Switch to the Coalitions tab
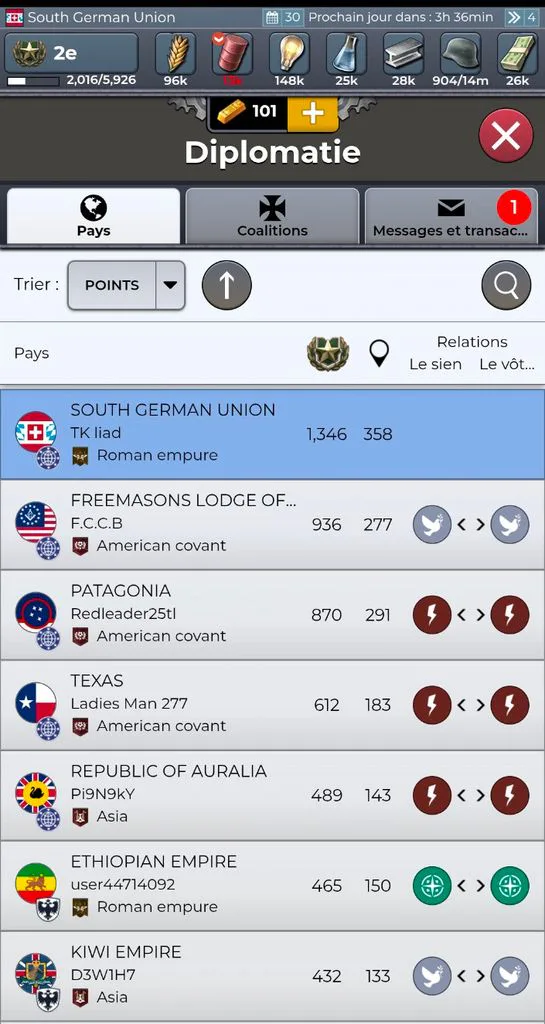This screenshot has width=545, height=1024. [x=272, y=217]
